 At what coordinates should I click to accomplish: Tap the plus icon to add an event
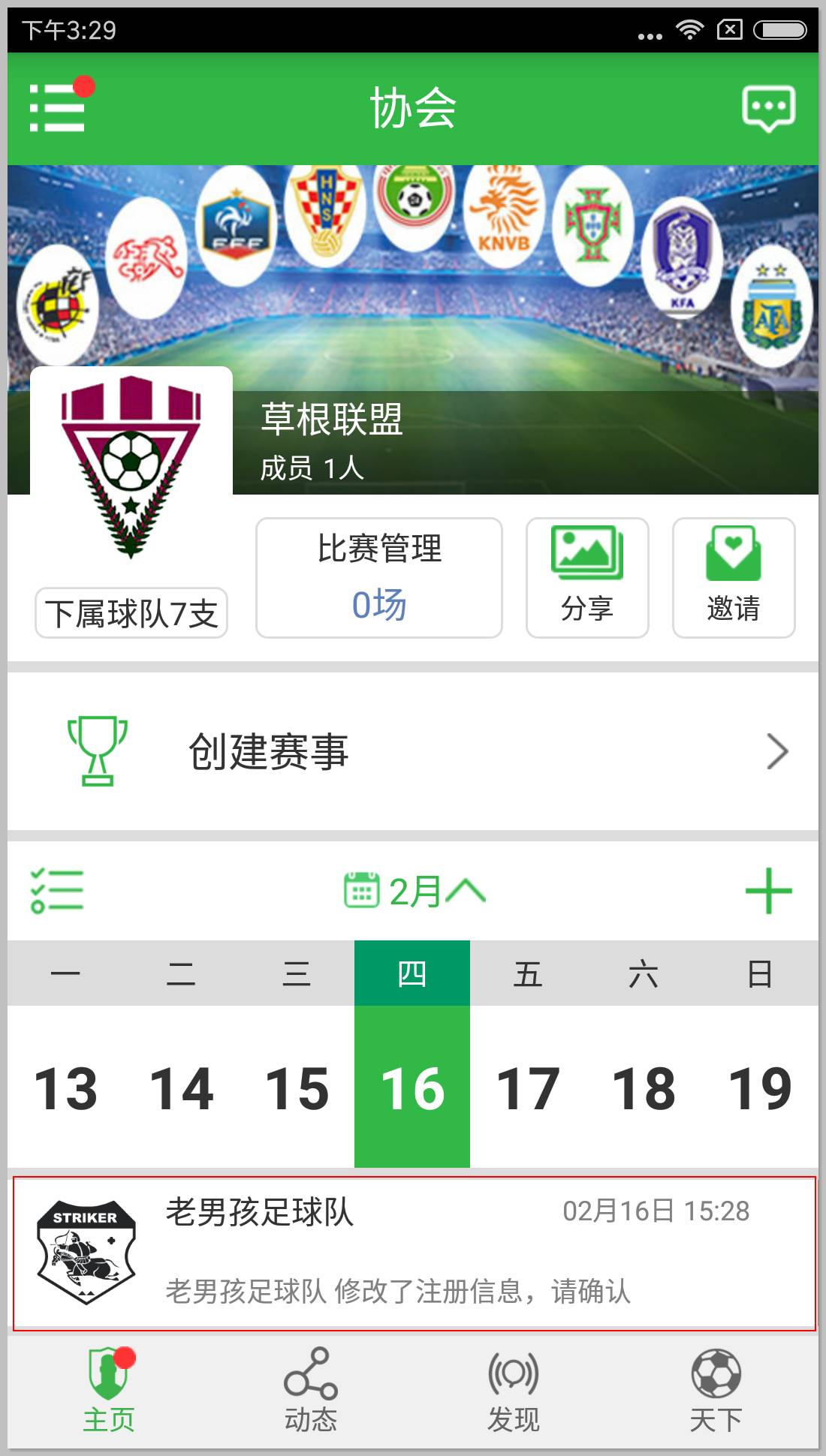click(x=768, y=893)
